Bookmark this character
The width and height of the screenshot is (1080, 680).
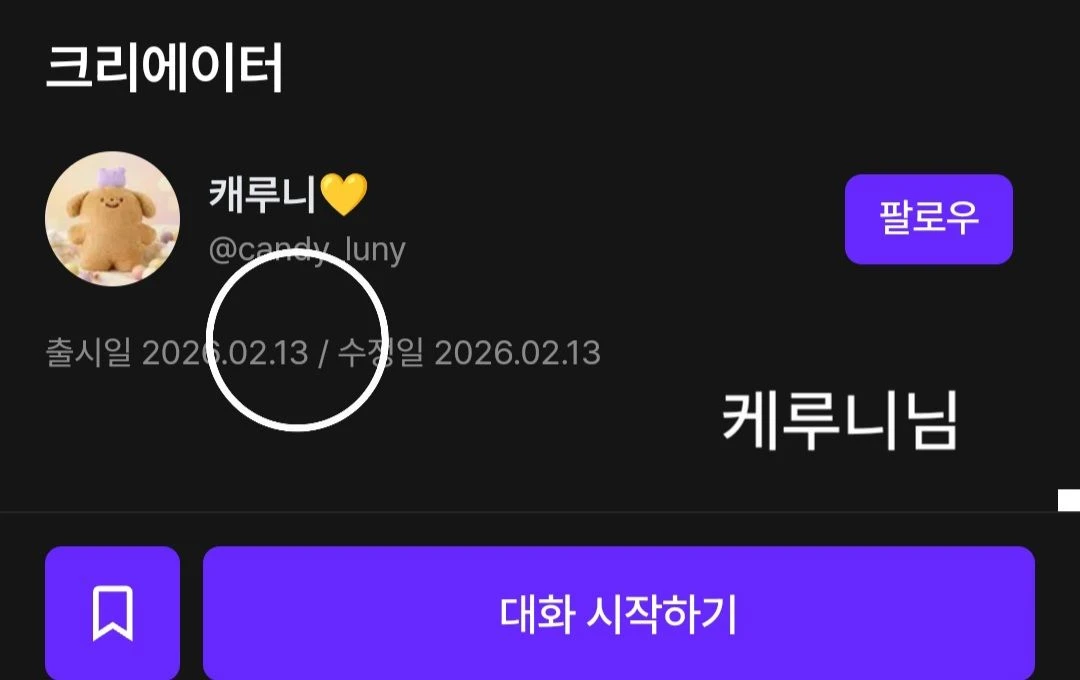tap(112, 613)
